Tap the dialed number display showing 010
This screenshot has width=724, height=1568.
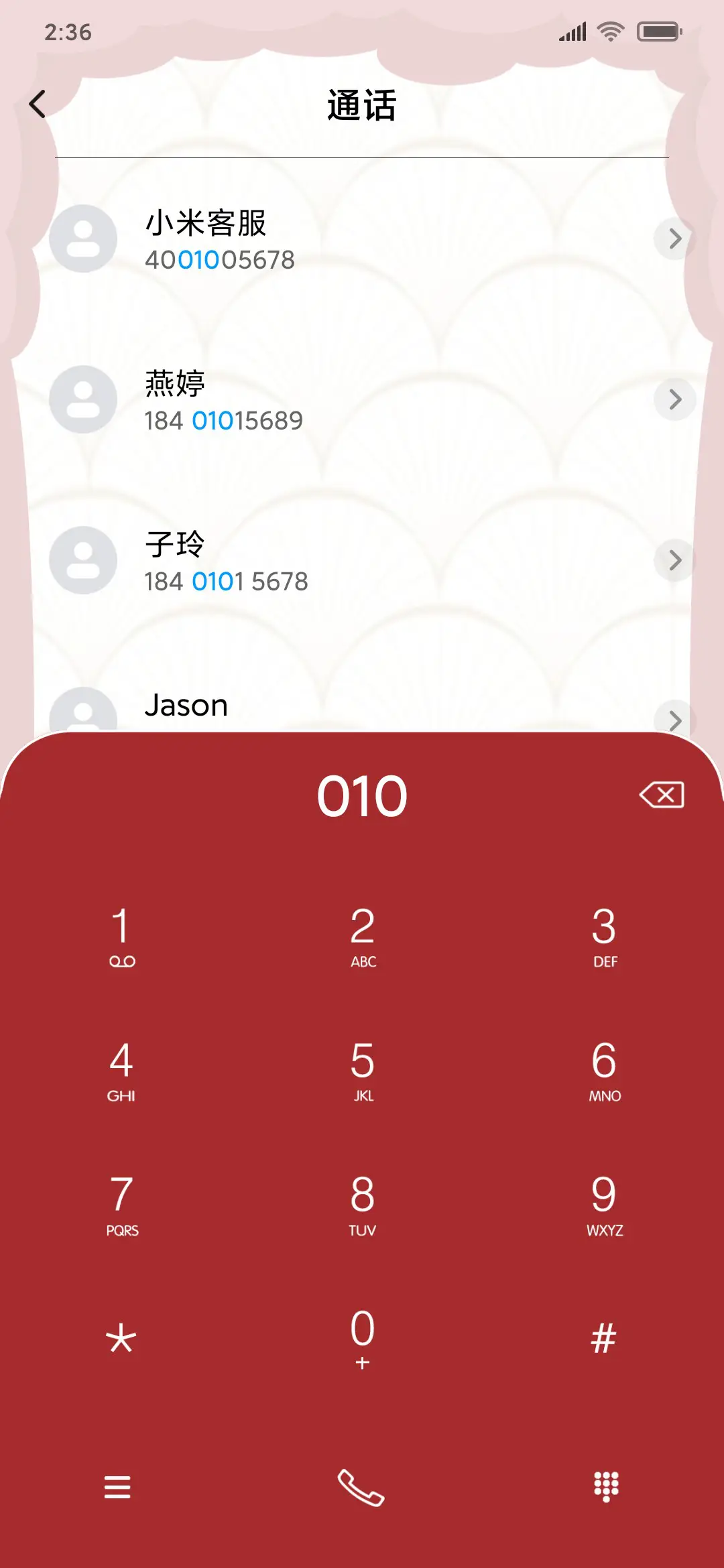[x=362, y=795]
